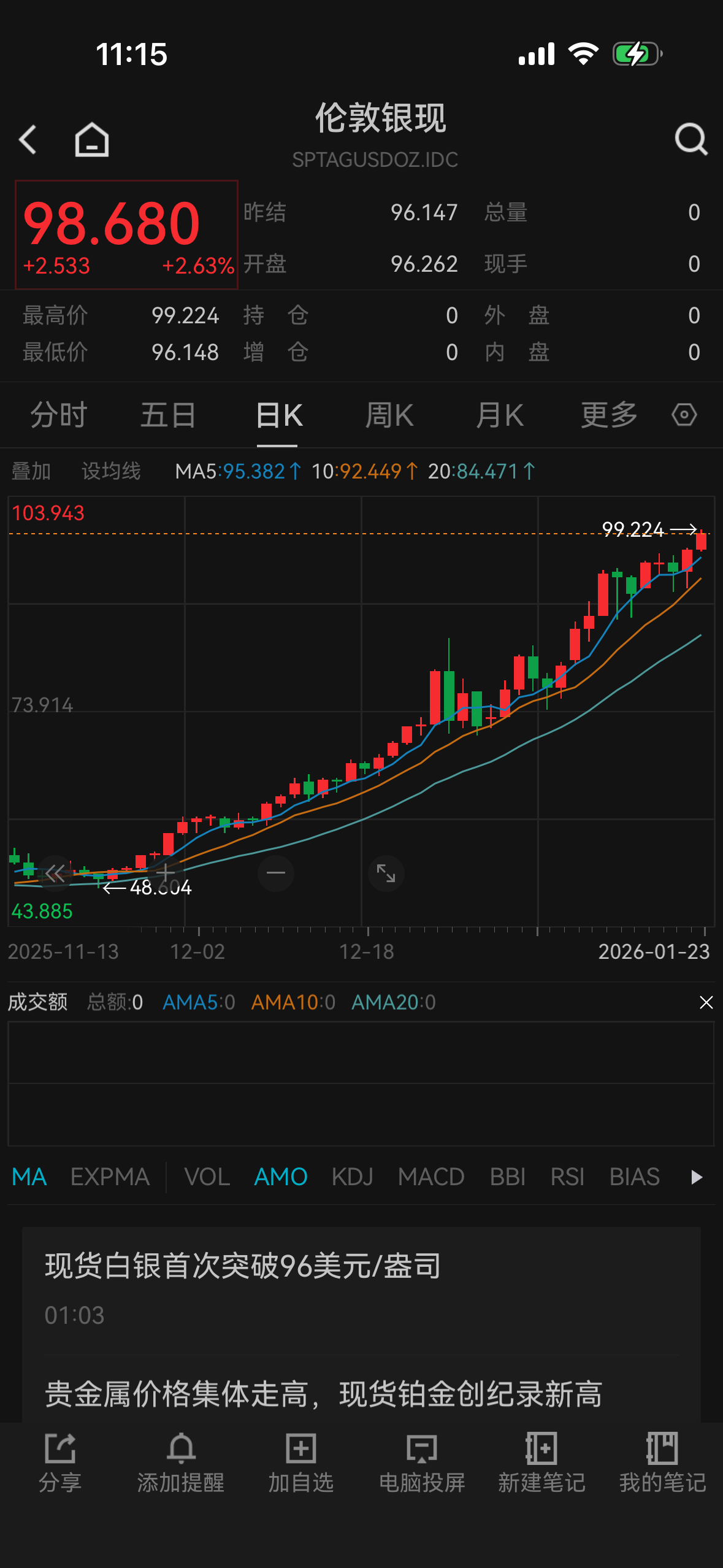
Task: Open chart settings via the gear icon
Action: coord(683,415)
